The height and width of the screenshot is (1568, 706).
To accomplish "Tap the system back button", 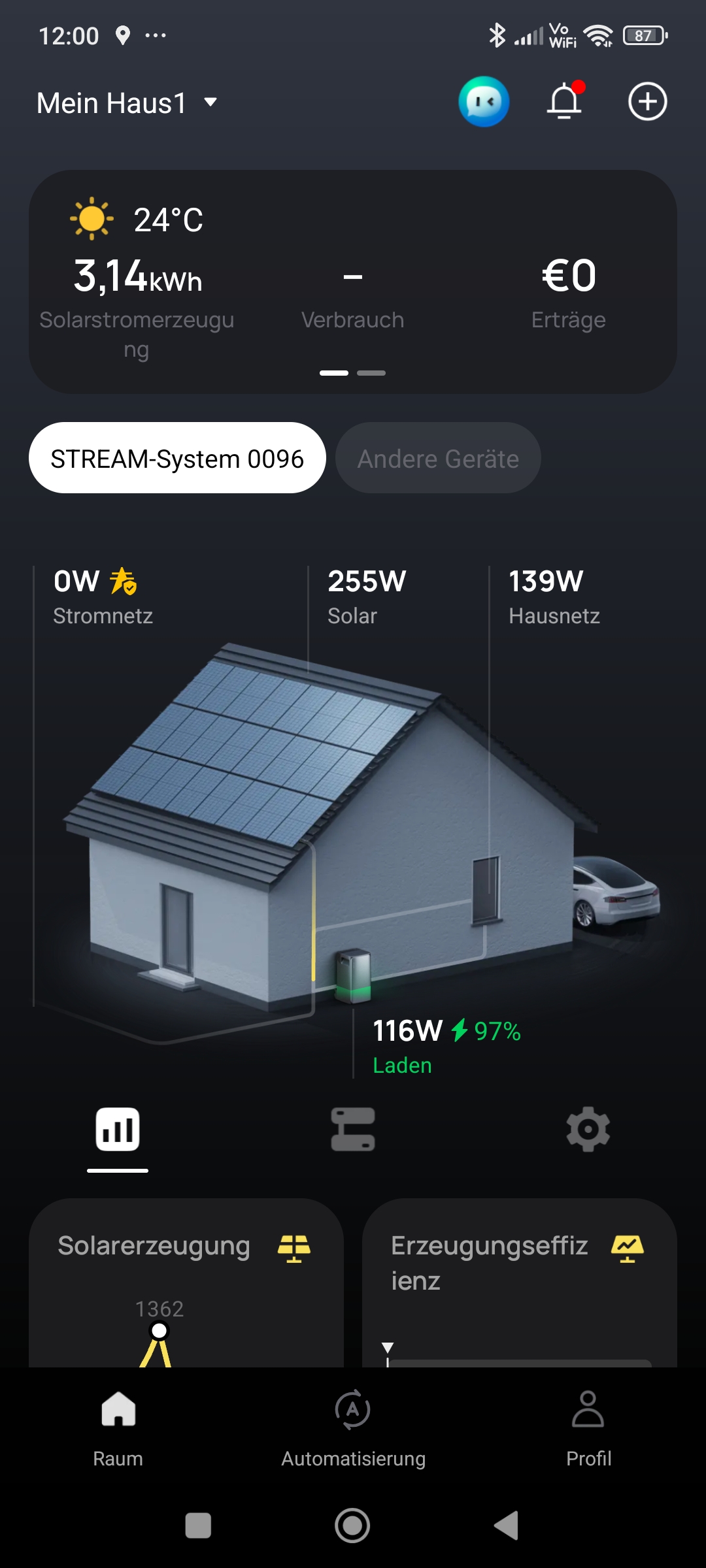I will pyautogui.click(x=507, y=1526).
